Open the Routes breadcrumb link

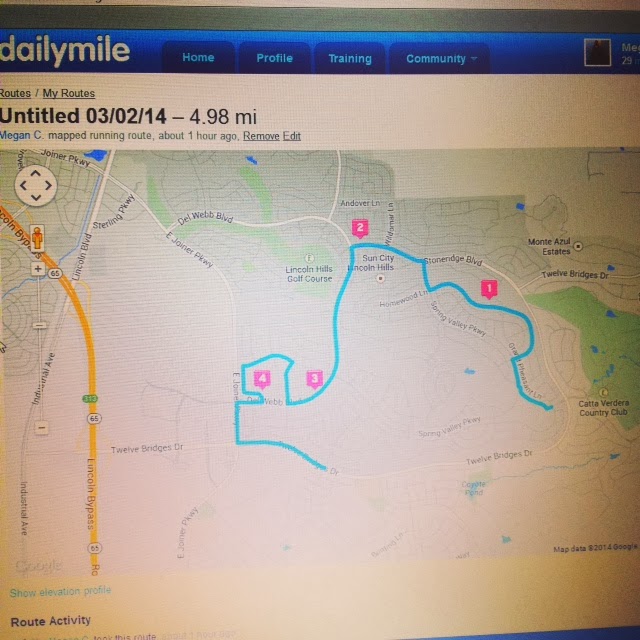click(x=15, y=93)
